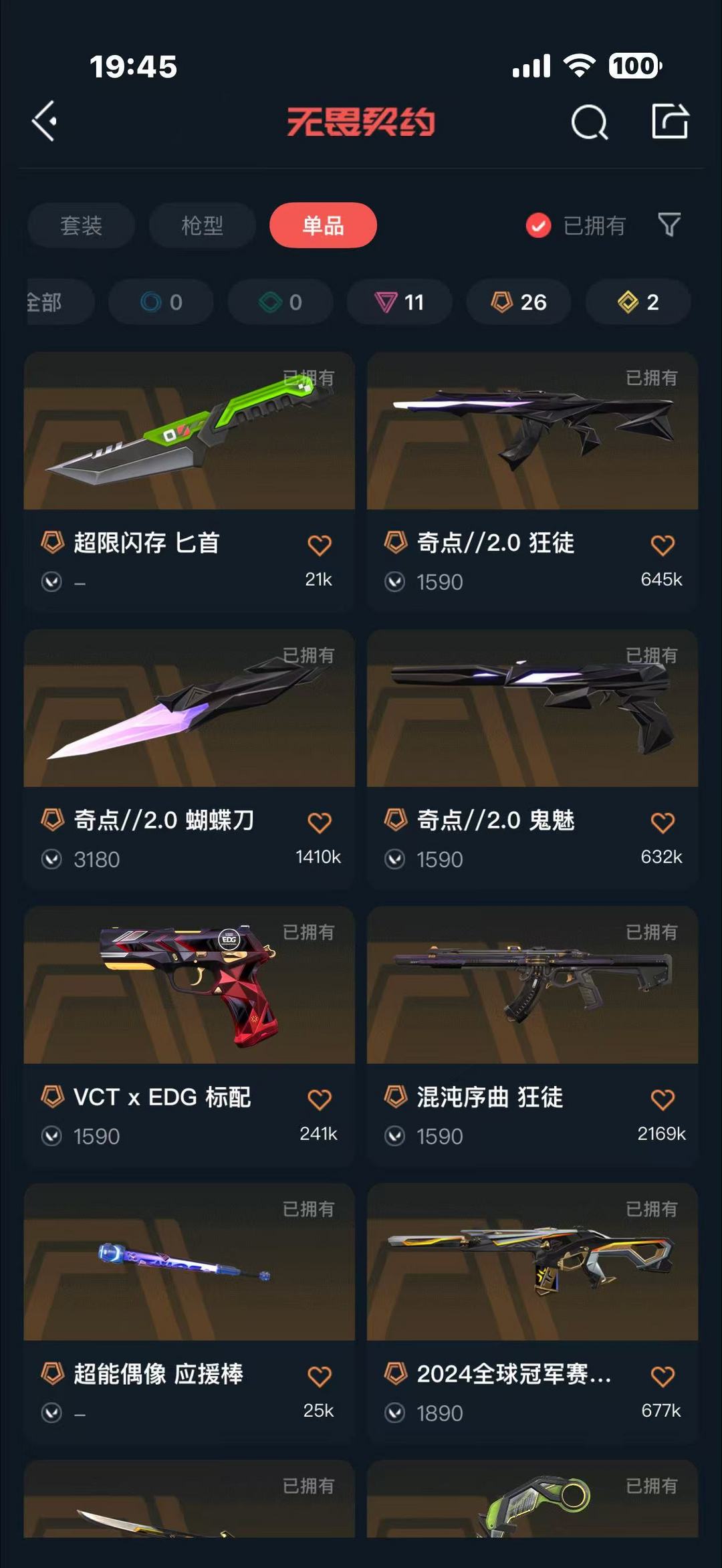This screenshot has width=722, height=1568.
Task: Filter by the orange tier chip with 26
Action: click(519, 302)
